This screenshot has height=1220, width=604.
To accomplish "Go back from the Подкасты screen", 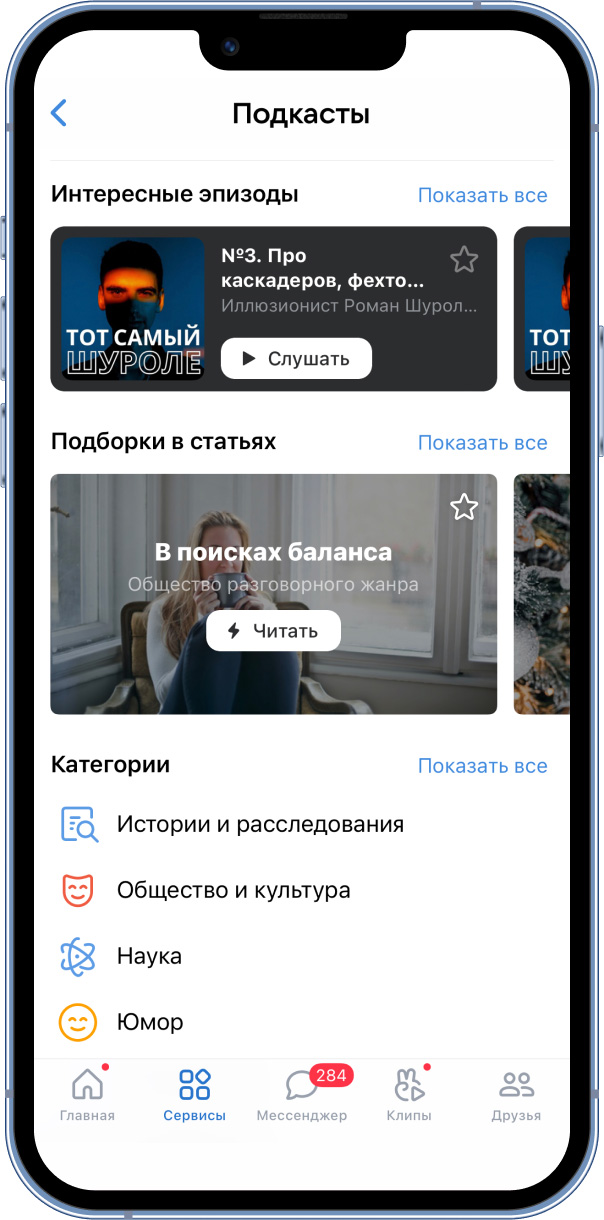I will coord(59,113).
